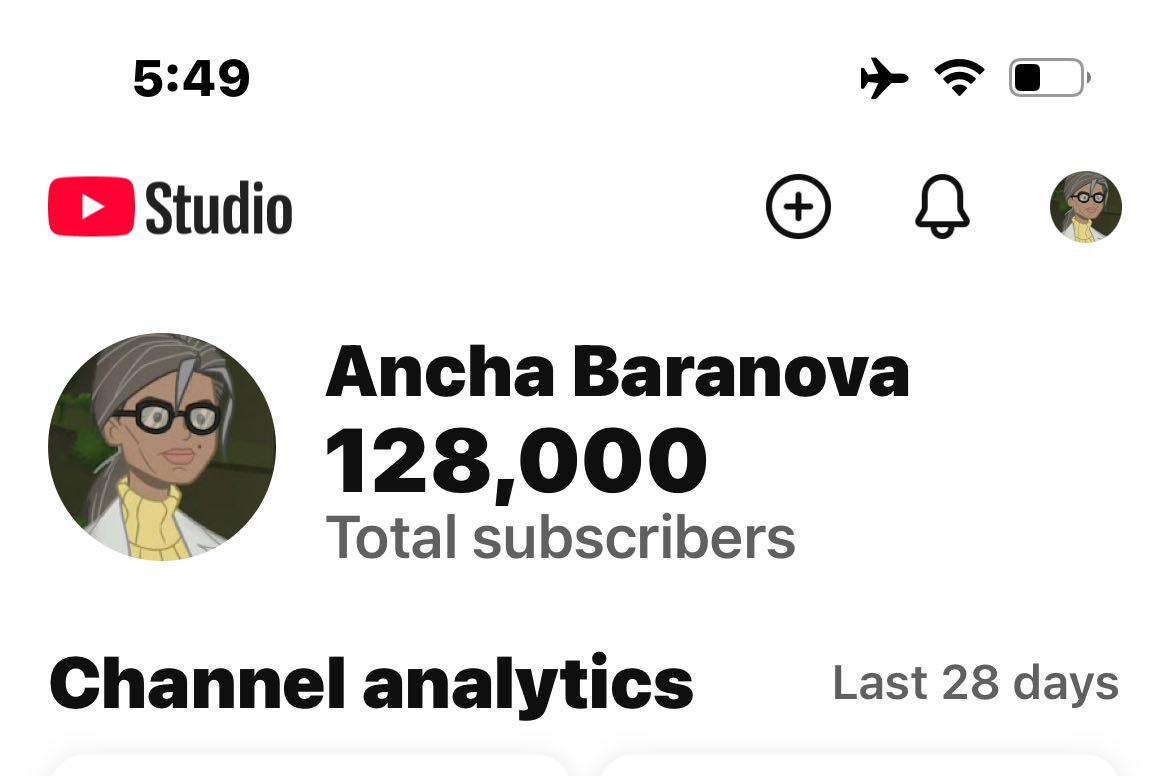Open the Ancha Baranova channel picture
Image resolution: width=1170 pixels, height=776 pixels.
point(162,446)
